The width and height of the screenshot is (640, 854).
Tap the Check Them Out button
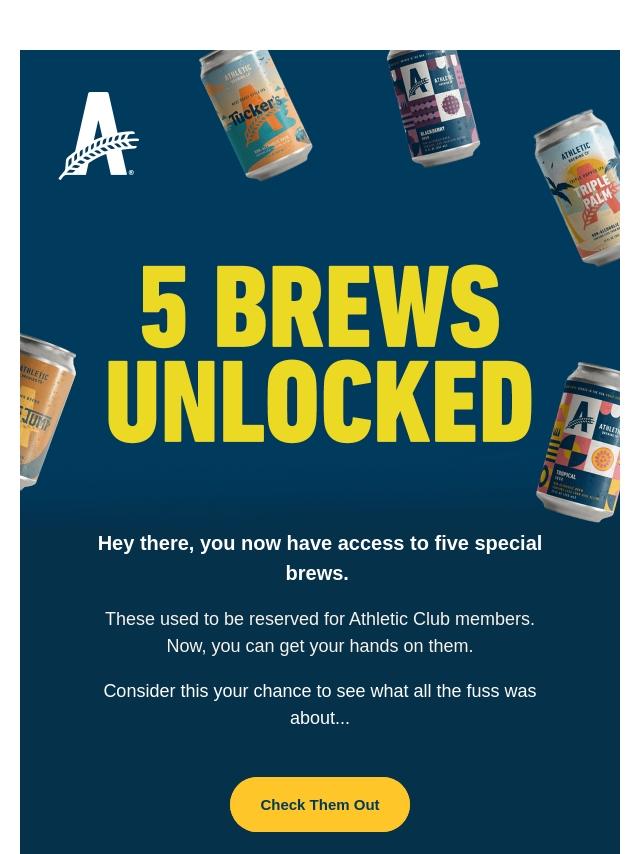click(x=320, y=804)
